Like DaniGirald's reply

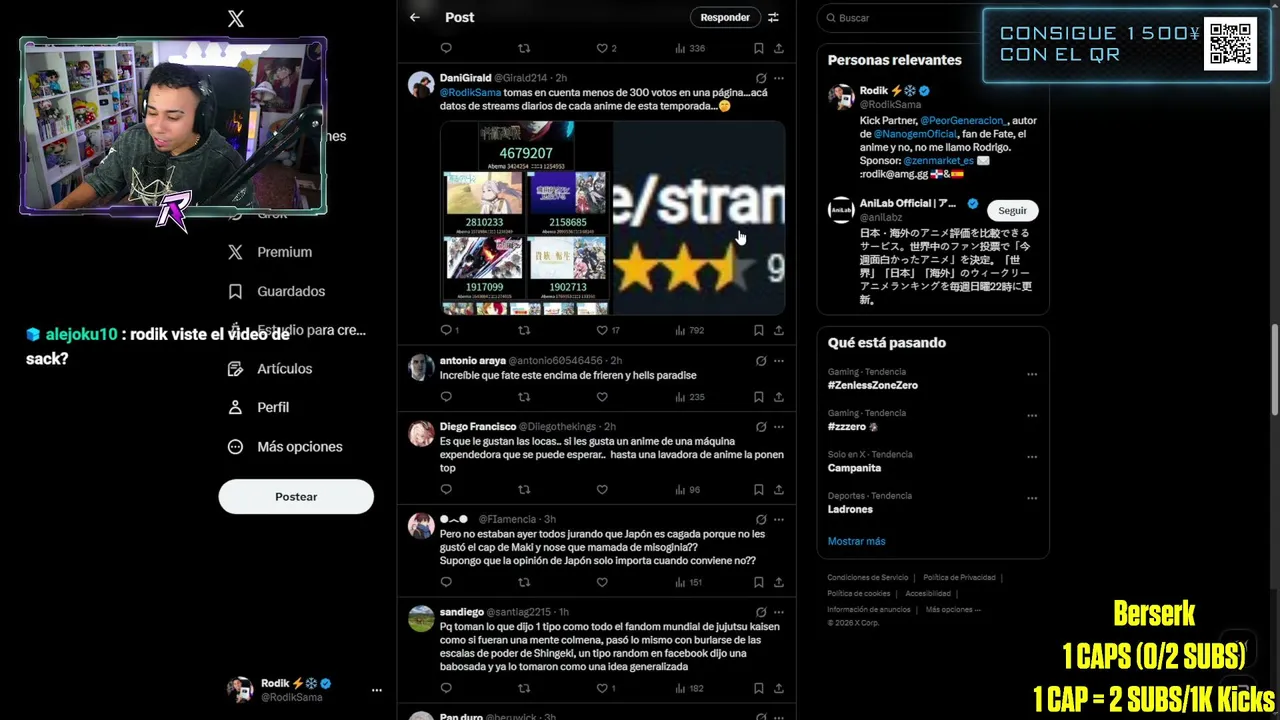[602, 330]
